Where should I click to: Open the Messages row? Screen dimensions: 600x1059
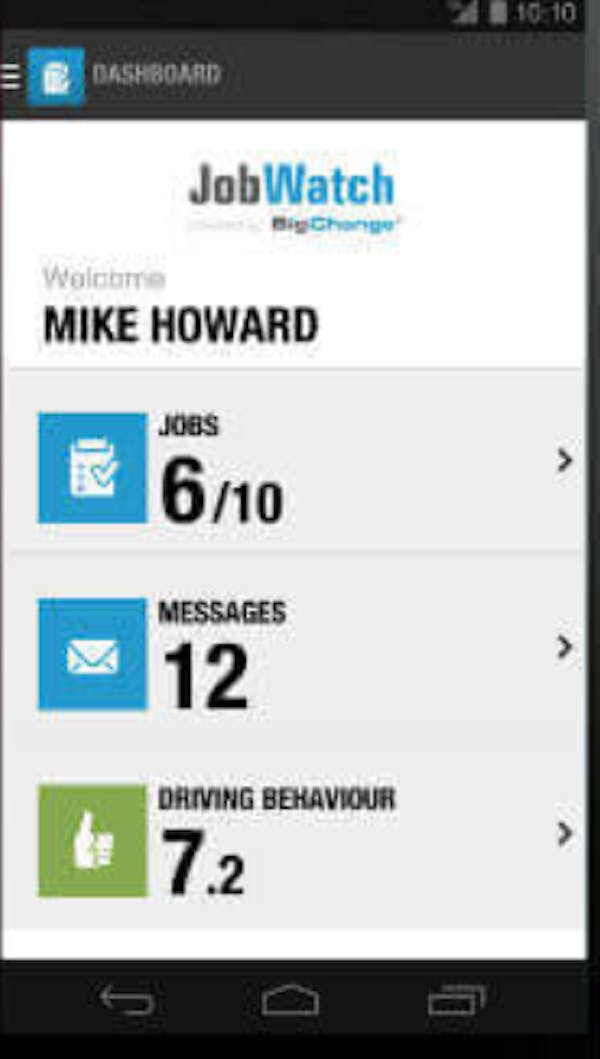pos(293,648)
